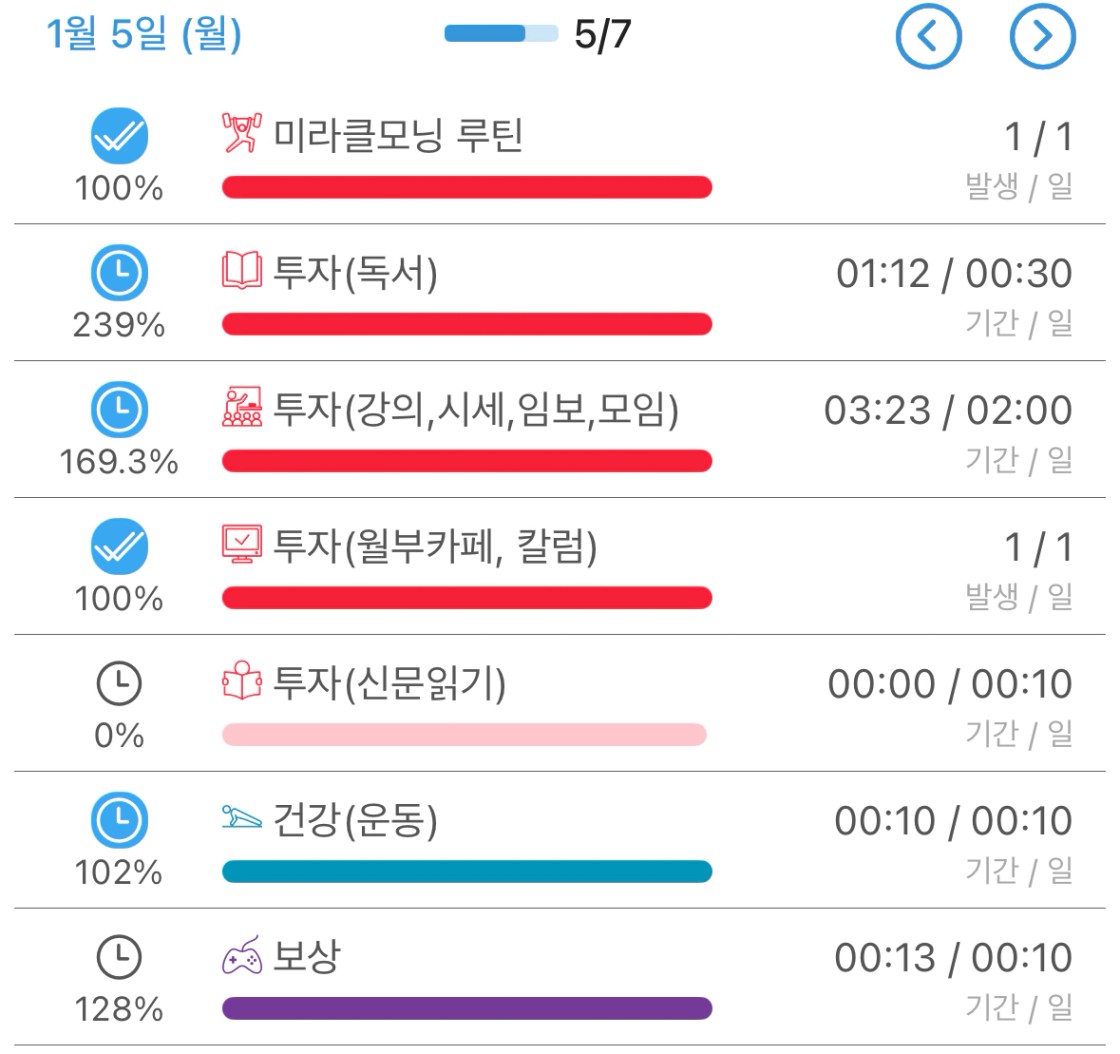Go to the next day
This screenshot has width=1120, height=1054.
click(x=1042, y=37)
